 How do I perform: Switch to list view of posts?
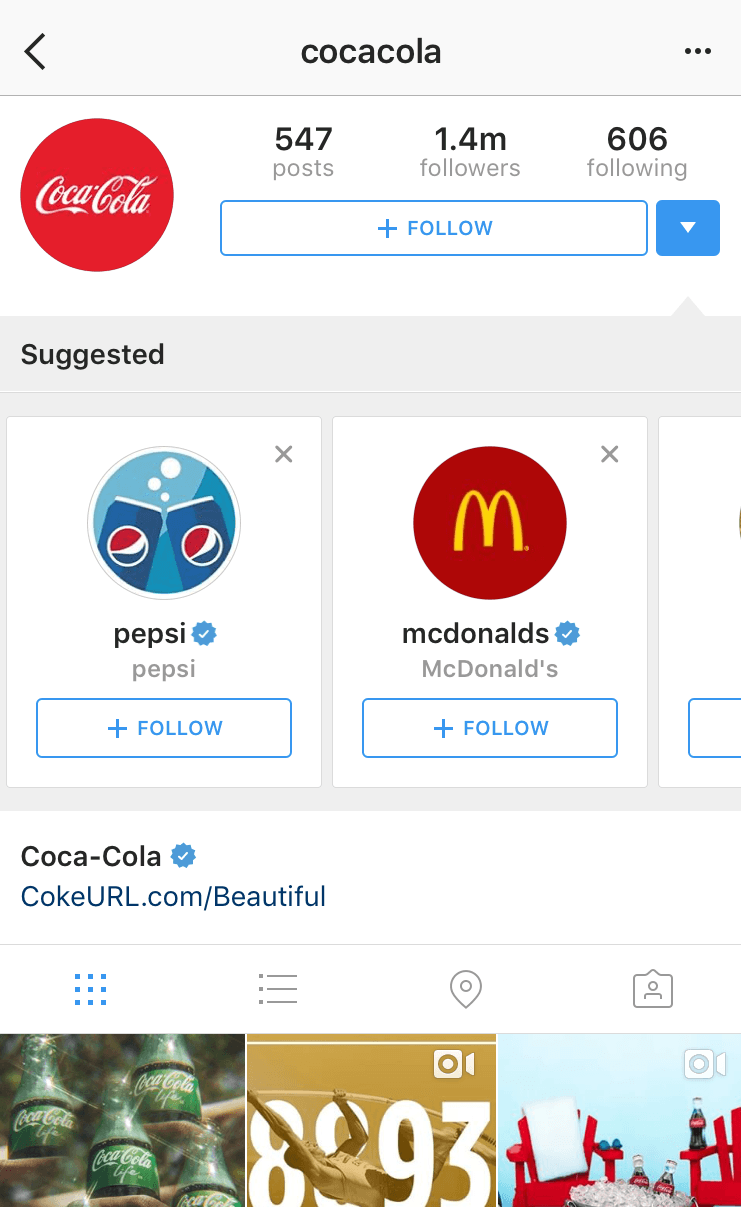point(278,988)
